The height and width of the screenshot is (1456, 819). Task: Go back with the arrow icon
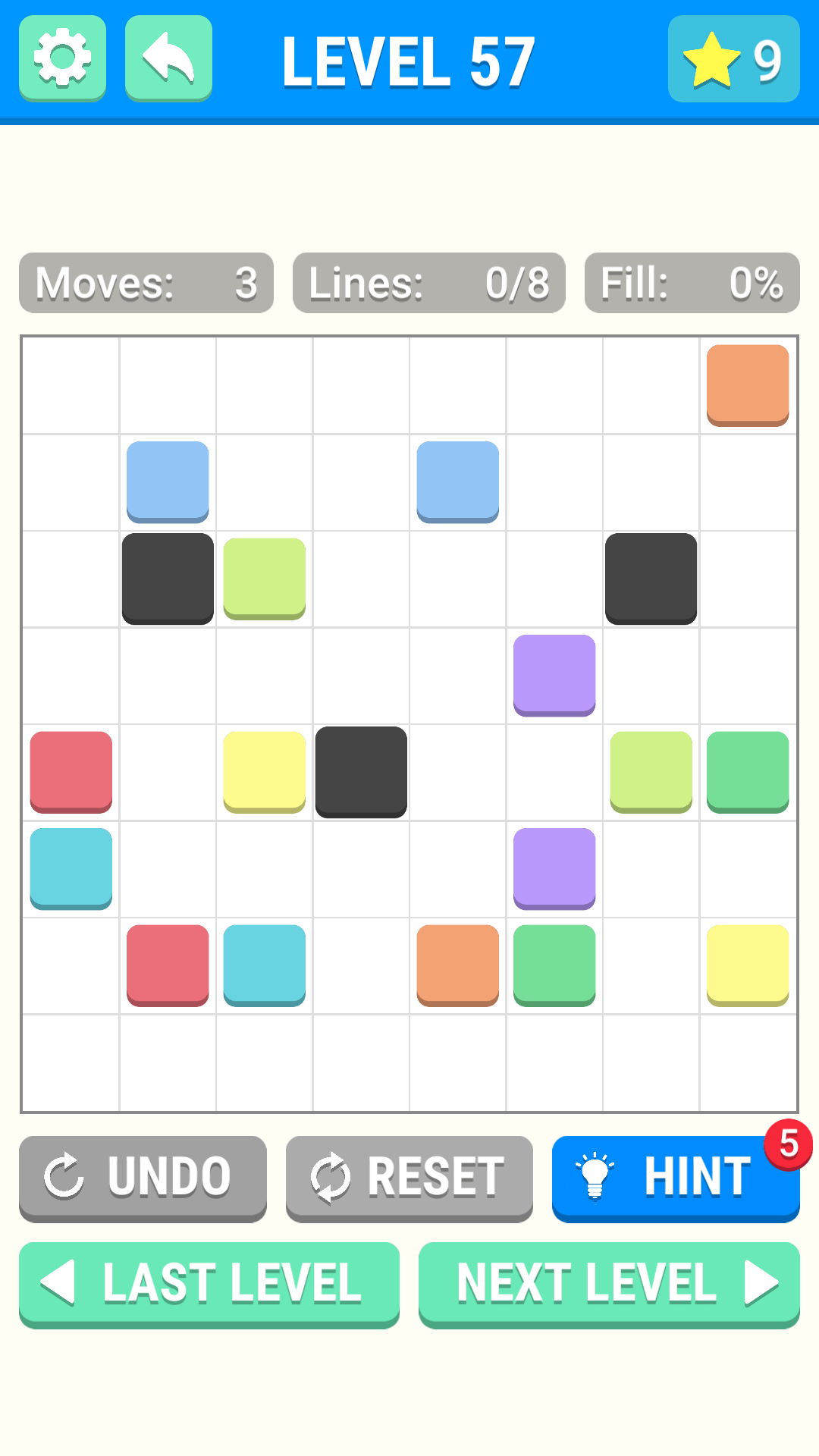point(168,58)
